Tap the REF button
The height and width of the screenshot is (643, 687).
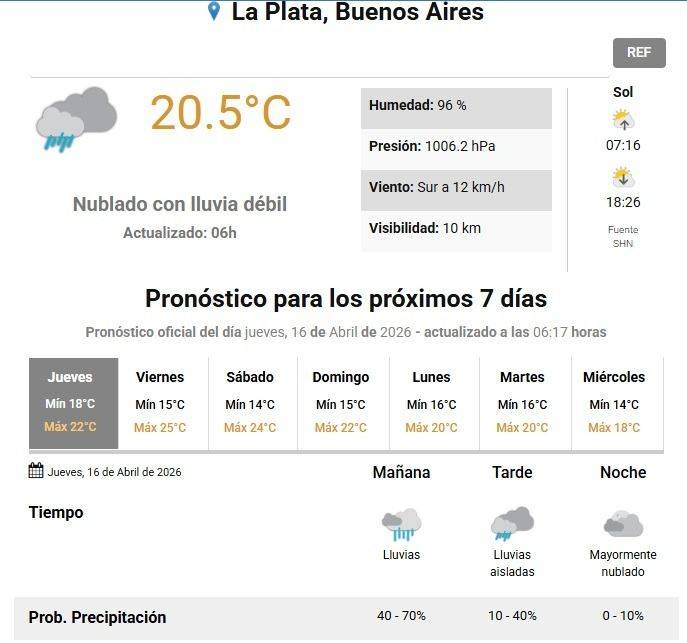pyautogui.click(x=638, y=53)
